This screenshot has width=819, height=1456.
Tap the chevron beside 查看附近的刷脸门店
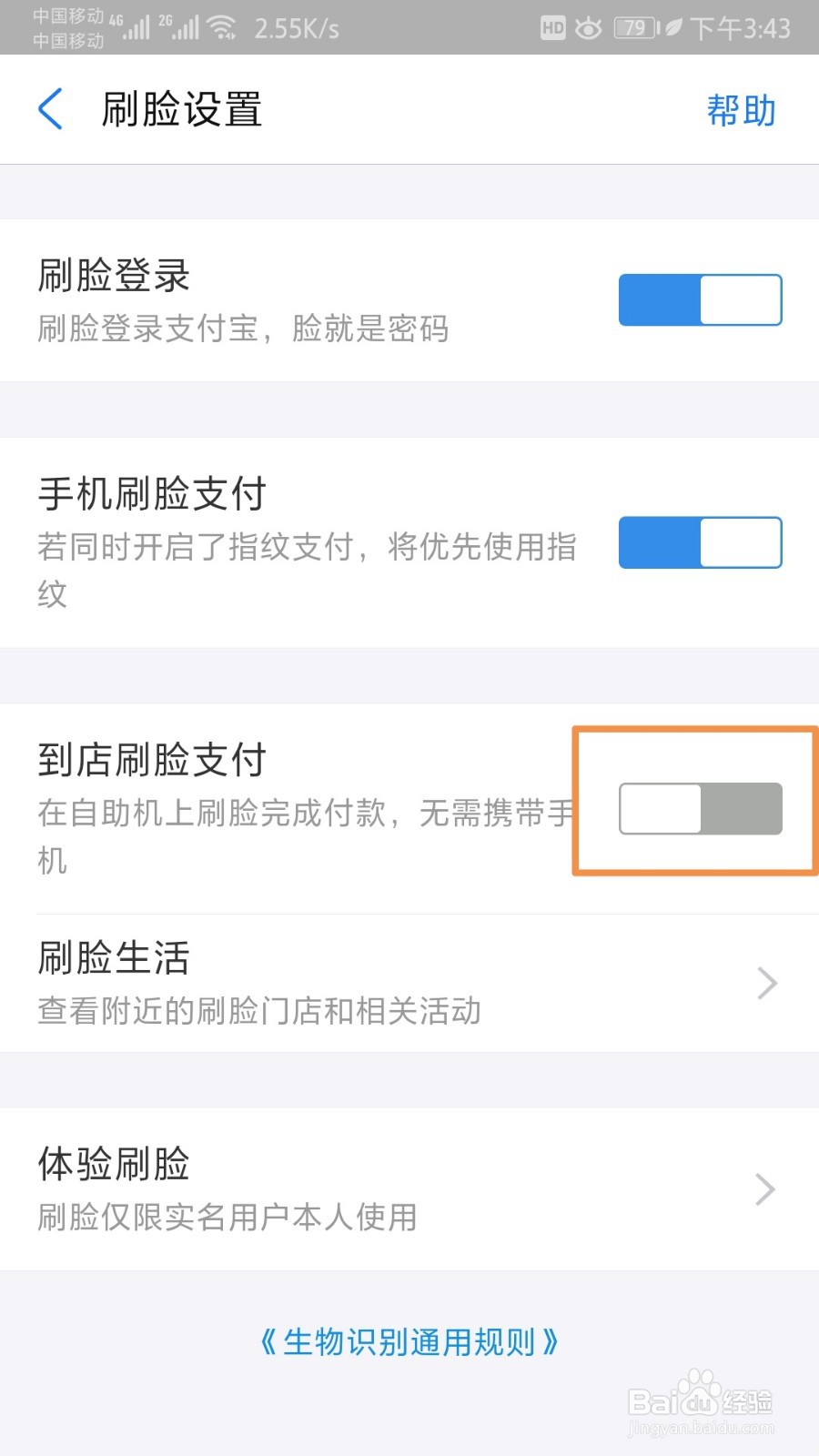[765, 983]
